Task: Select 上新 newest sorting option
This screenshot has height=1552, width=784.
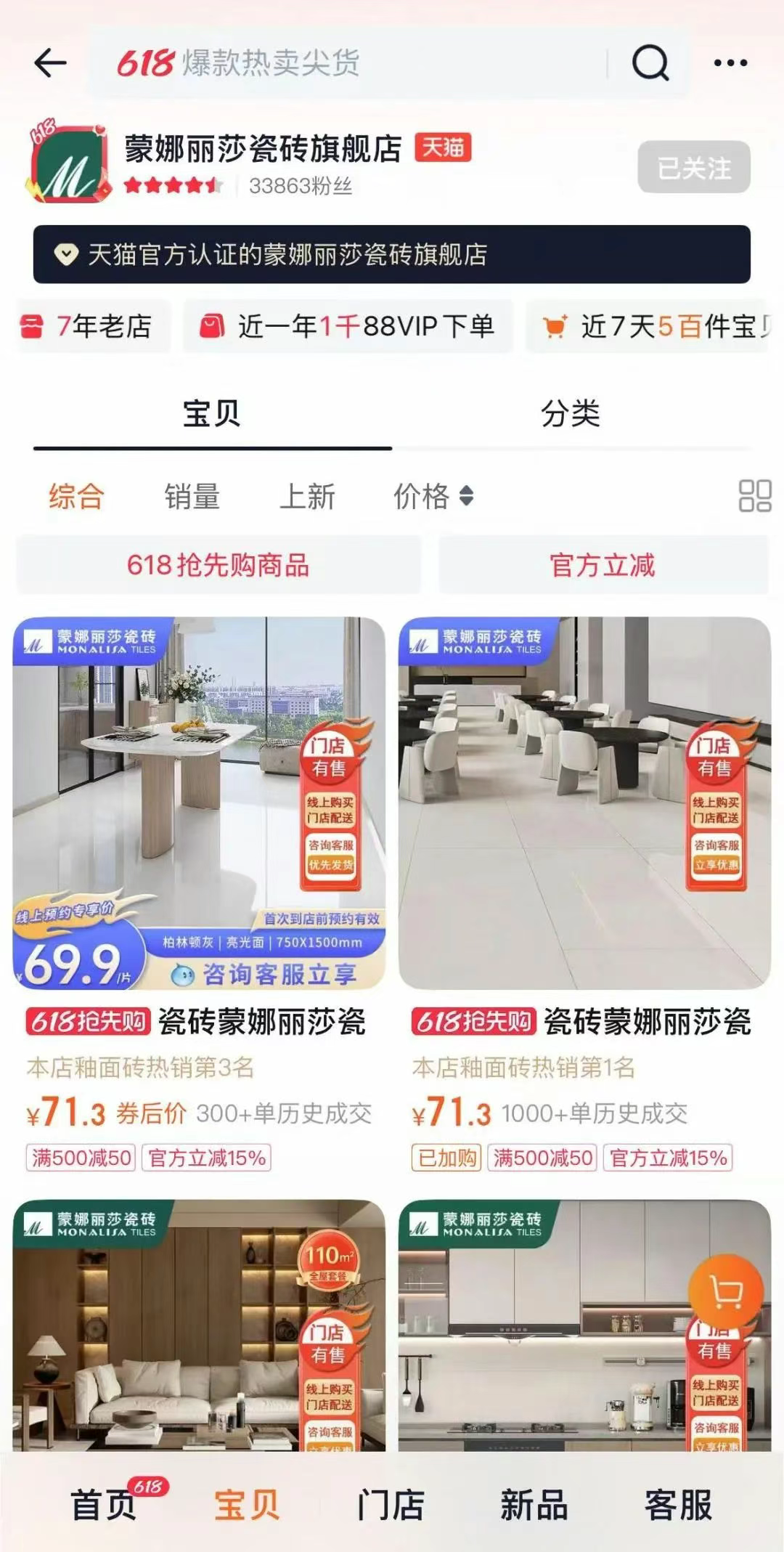Action: (308, 497)
